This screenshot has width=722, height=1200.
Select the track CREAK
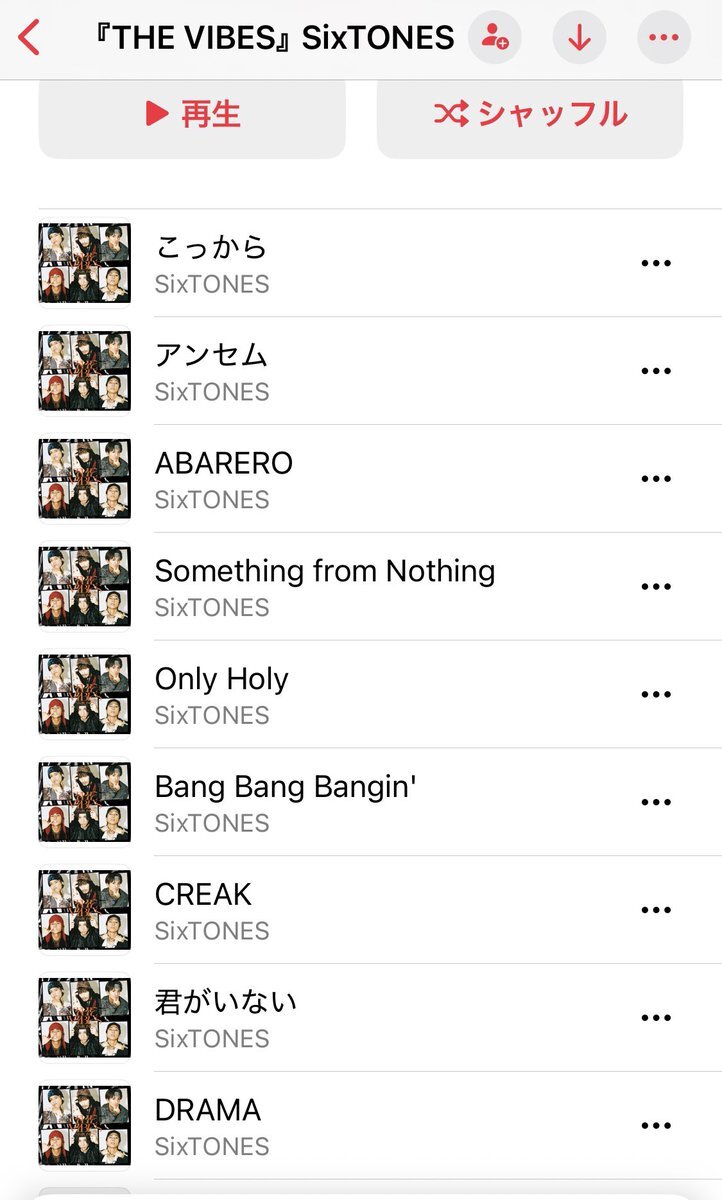[203, 894]
